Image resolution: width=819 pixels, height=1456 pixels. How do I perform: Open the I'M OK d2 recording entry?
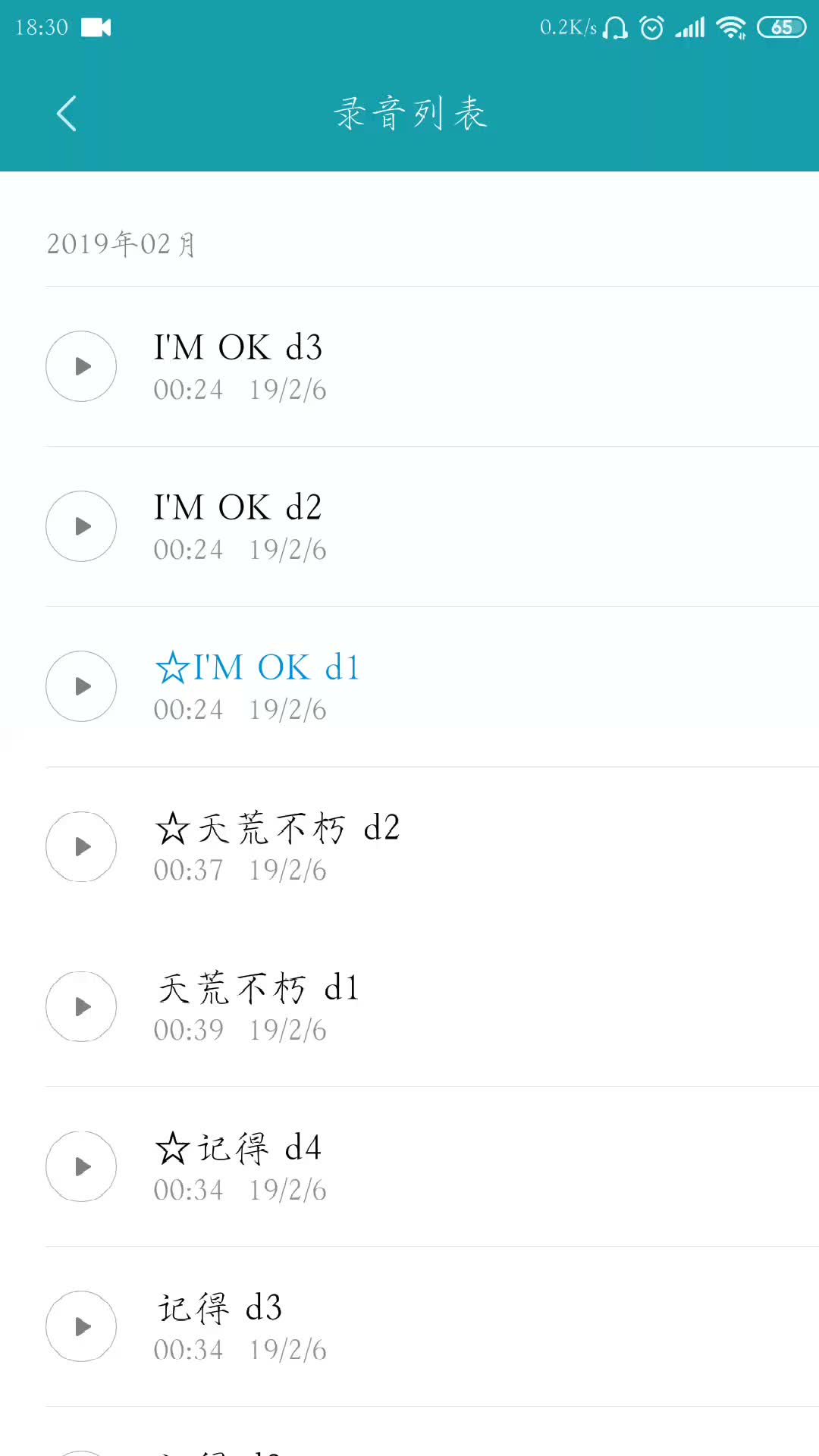432,526
